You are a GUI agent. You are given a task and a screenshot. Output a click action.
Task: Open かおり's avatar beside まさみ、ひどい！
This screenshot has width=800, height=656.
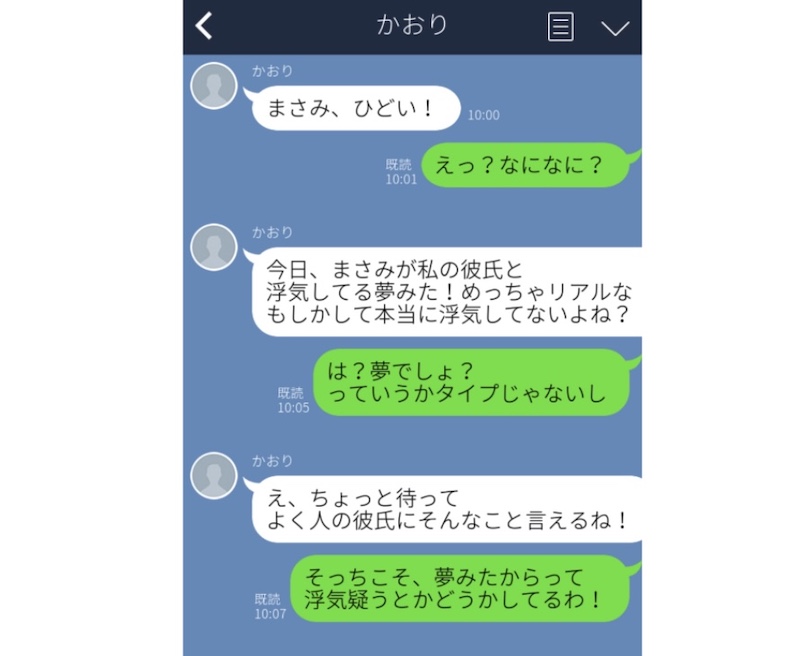pyautogui.click(x=214, y=86)
